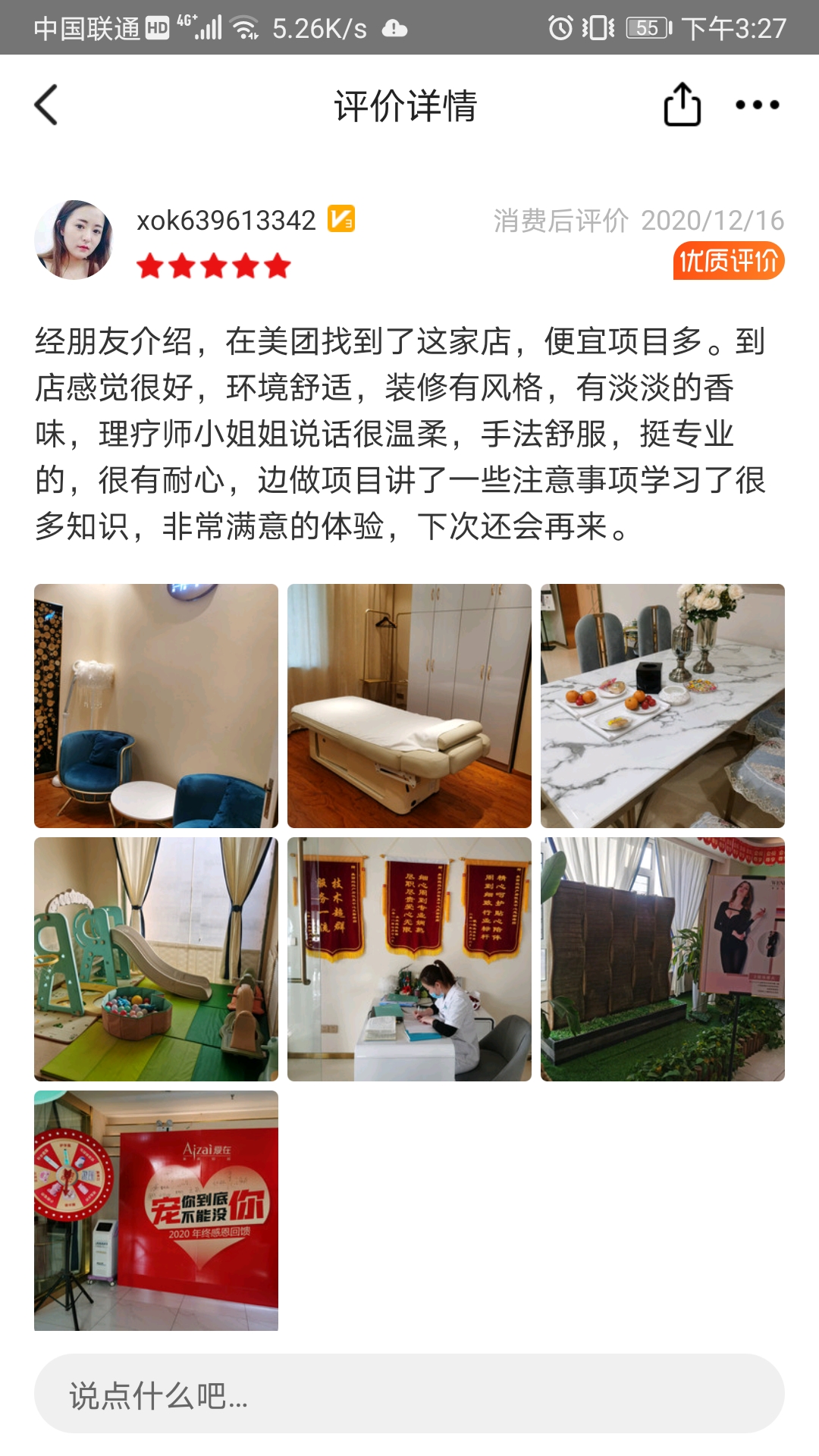Screen dimensions: 819x1456
Task: View photo of white massage bed
Action: 409,705
